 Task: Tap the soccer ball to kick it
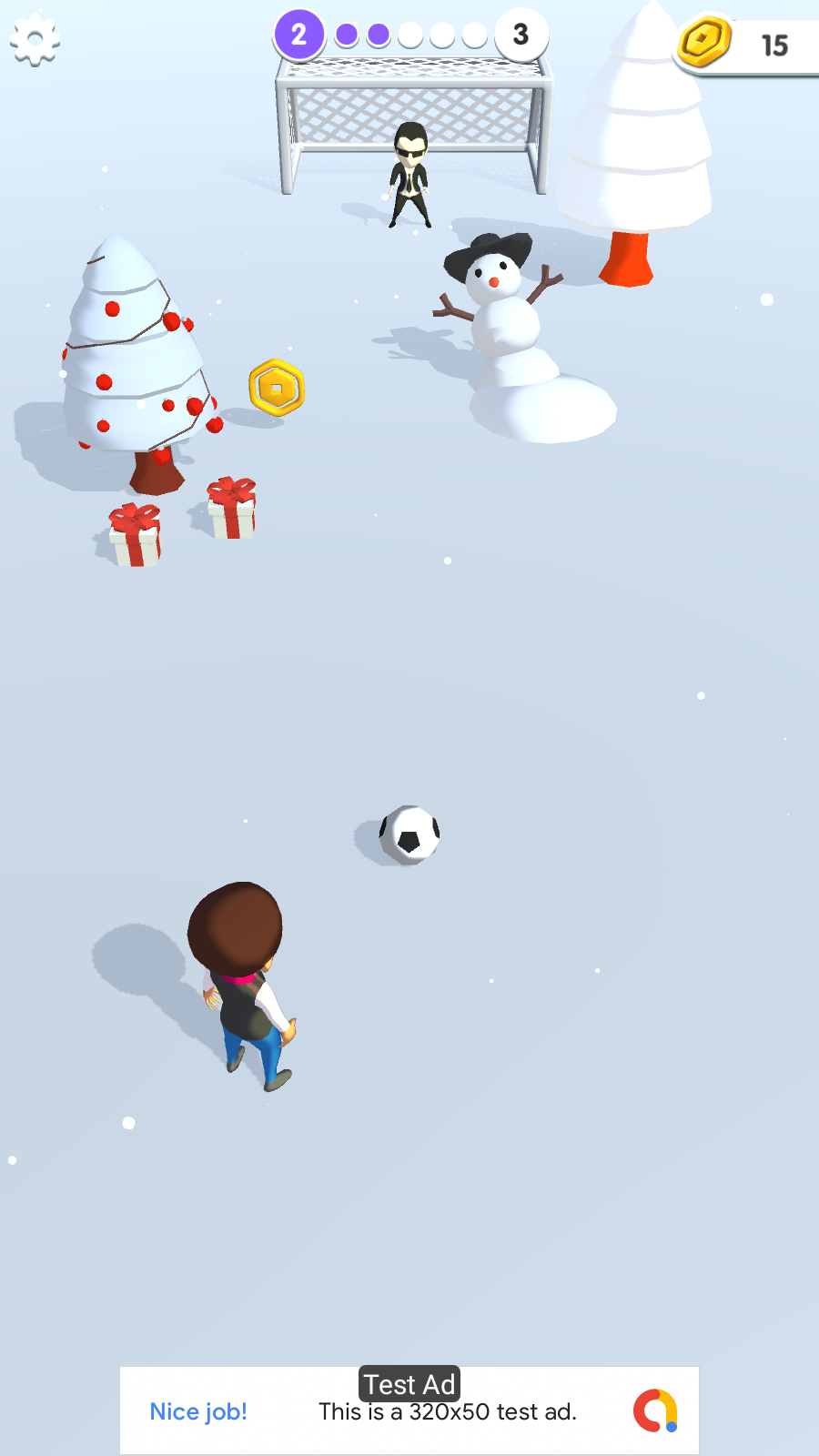409,834
